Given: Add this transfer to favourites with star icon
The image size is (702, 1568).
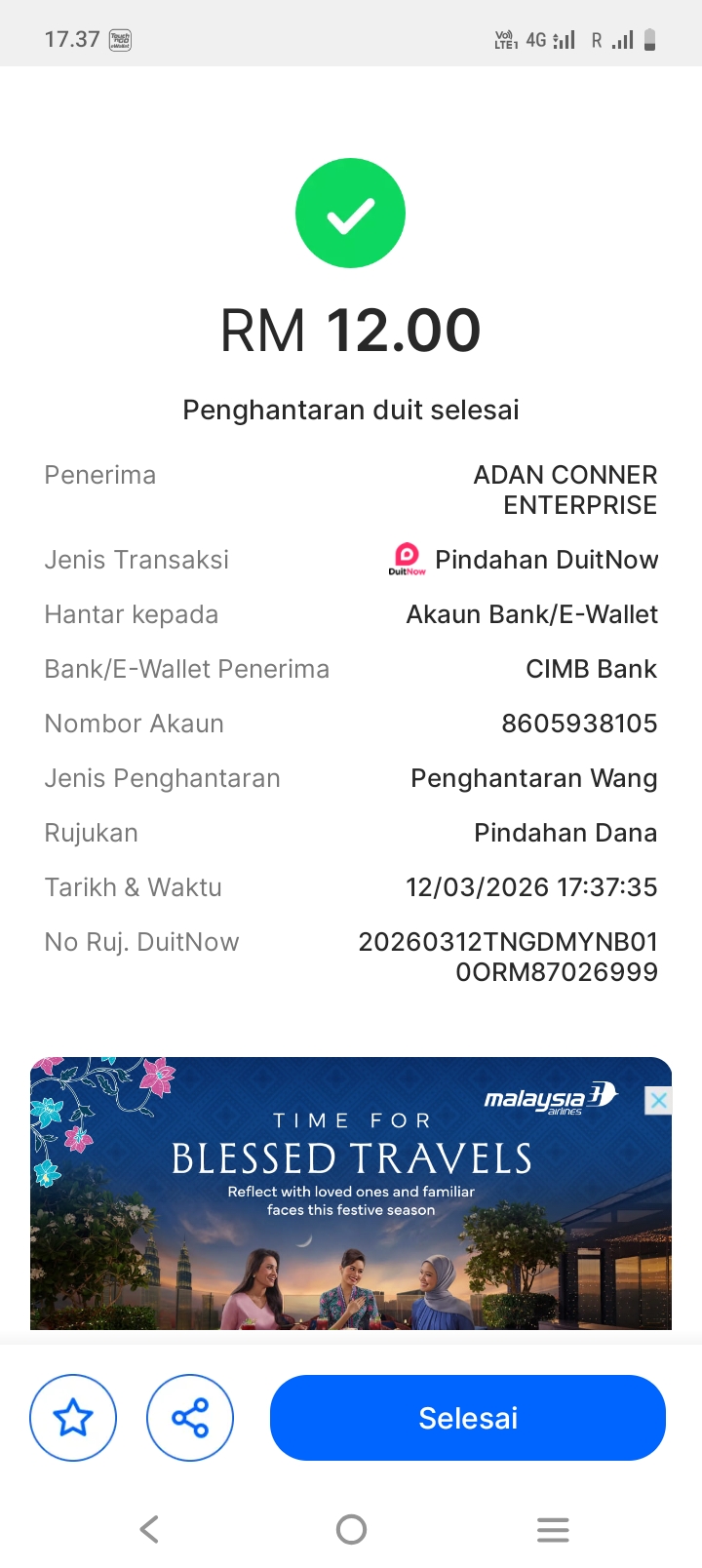Looking at the screenshot, I should coord(73,1417).
